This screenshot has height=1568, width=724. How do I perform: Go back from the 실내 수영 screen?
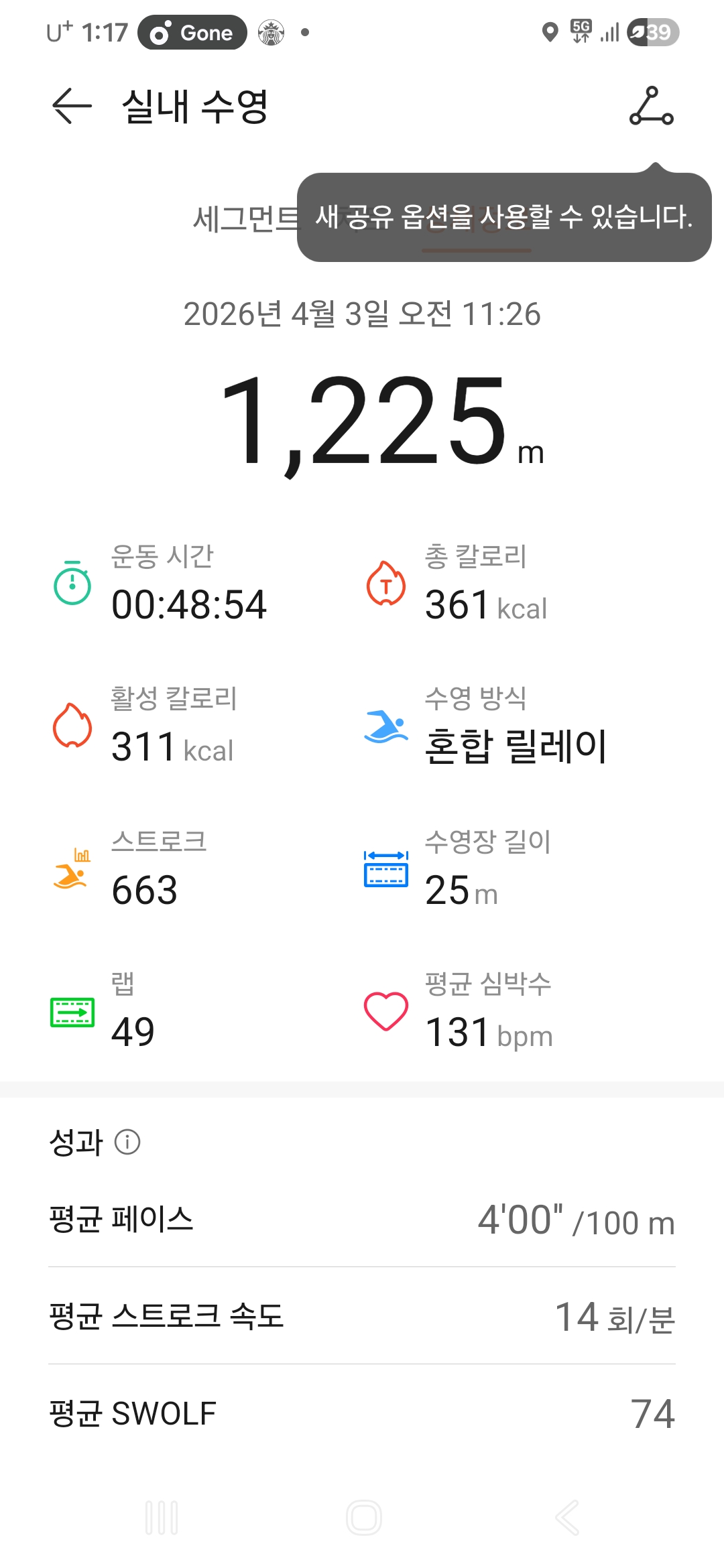click(72, 106)
